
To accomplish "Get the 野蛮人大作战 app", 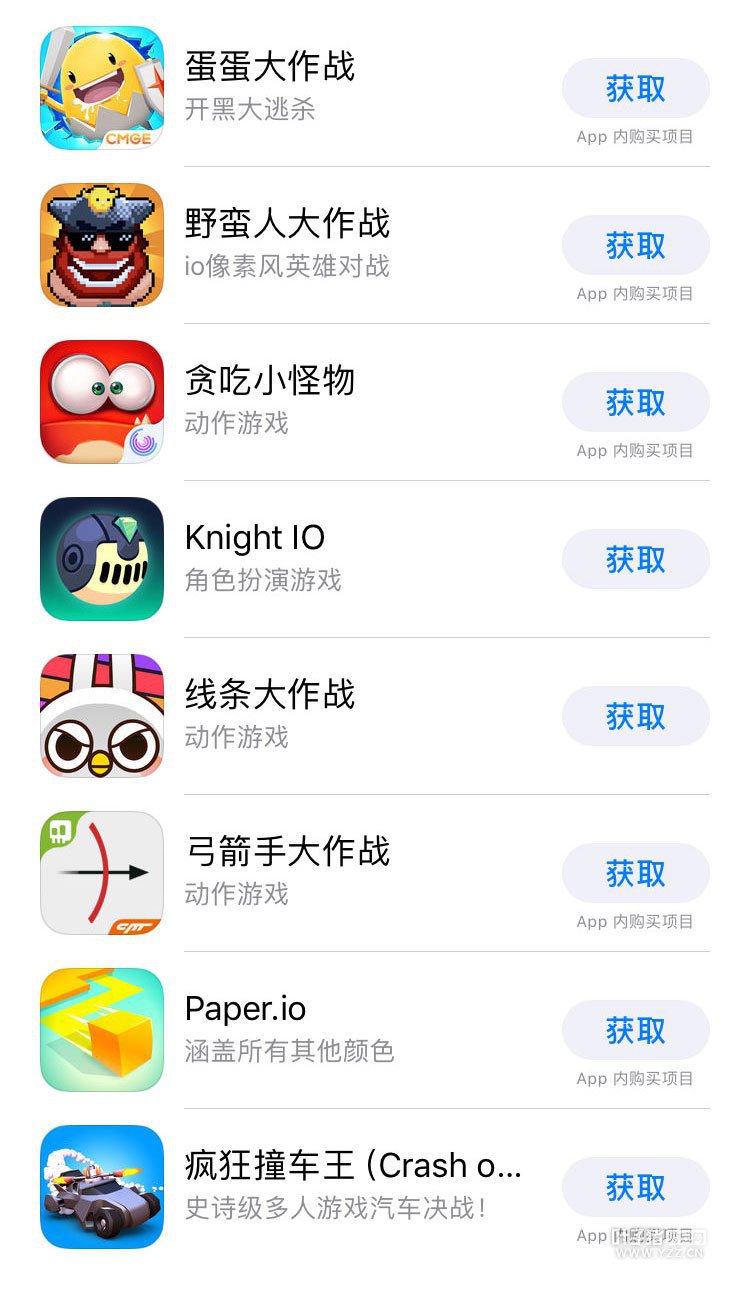I will [635, 246].
